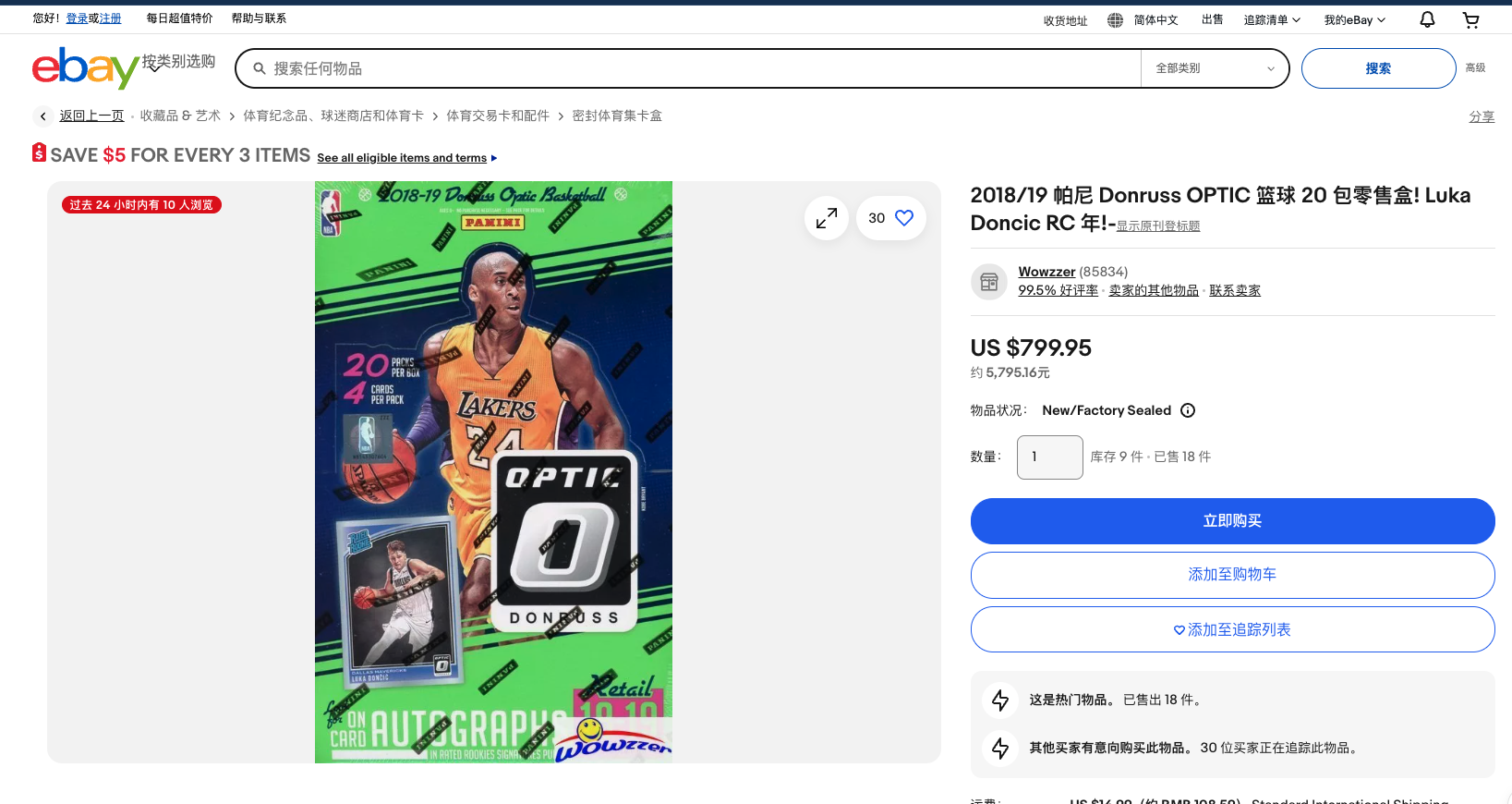Go back via 返回上一页
The width and height of the screenshot is (1512, 804).
tap(91, 116)
